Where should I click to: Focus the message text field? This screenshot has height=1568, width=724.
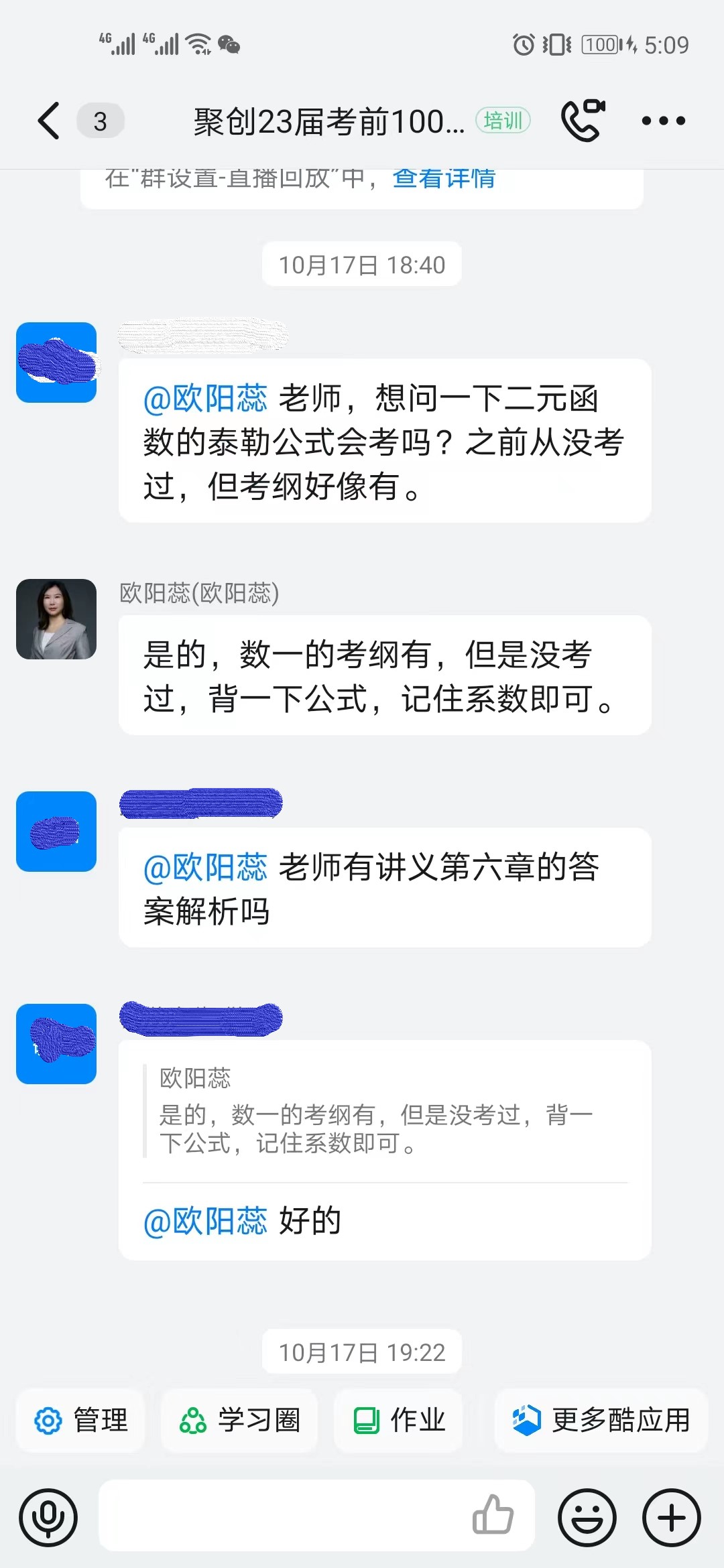282,1516
